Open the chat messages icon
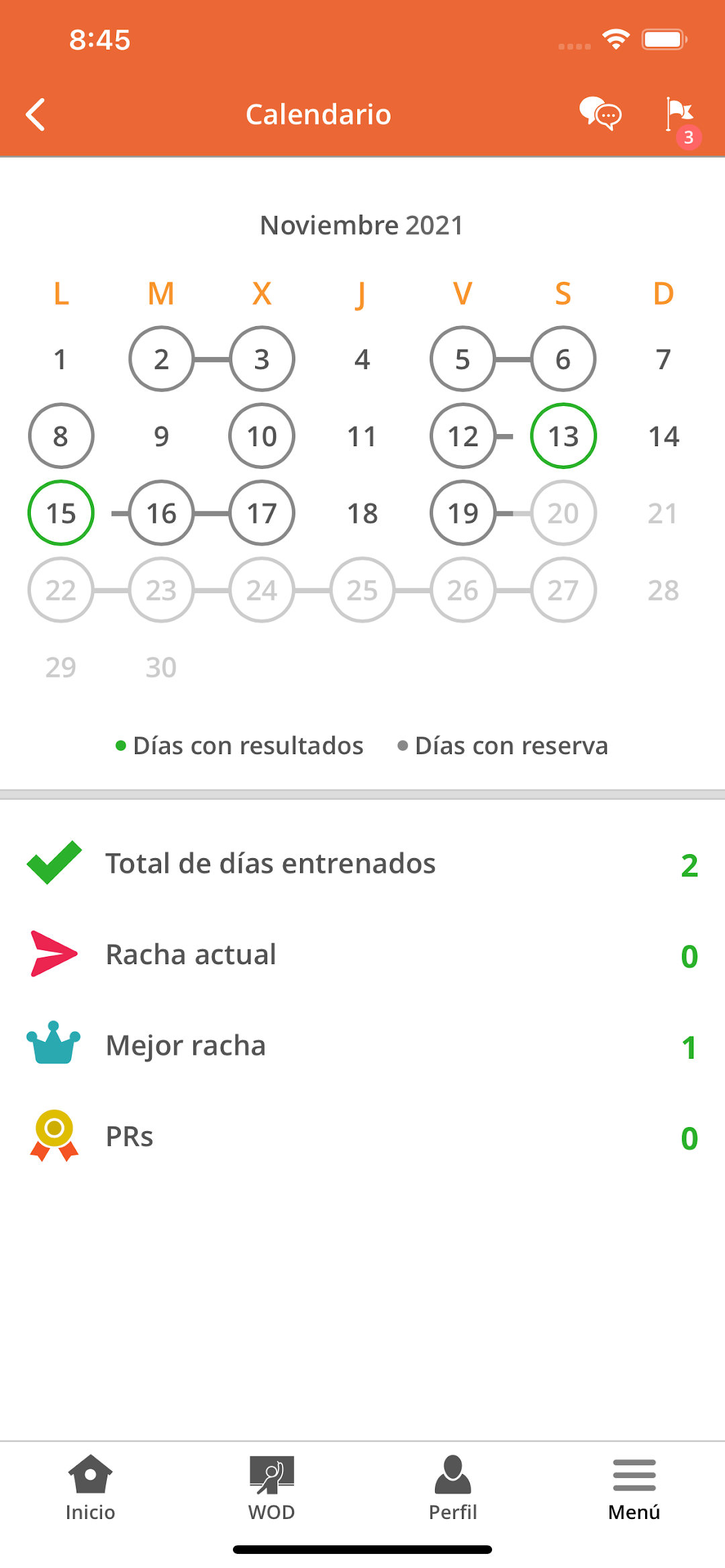The width and height of the screenshot is (725, 1568). click(600, 113)
